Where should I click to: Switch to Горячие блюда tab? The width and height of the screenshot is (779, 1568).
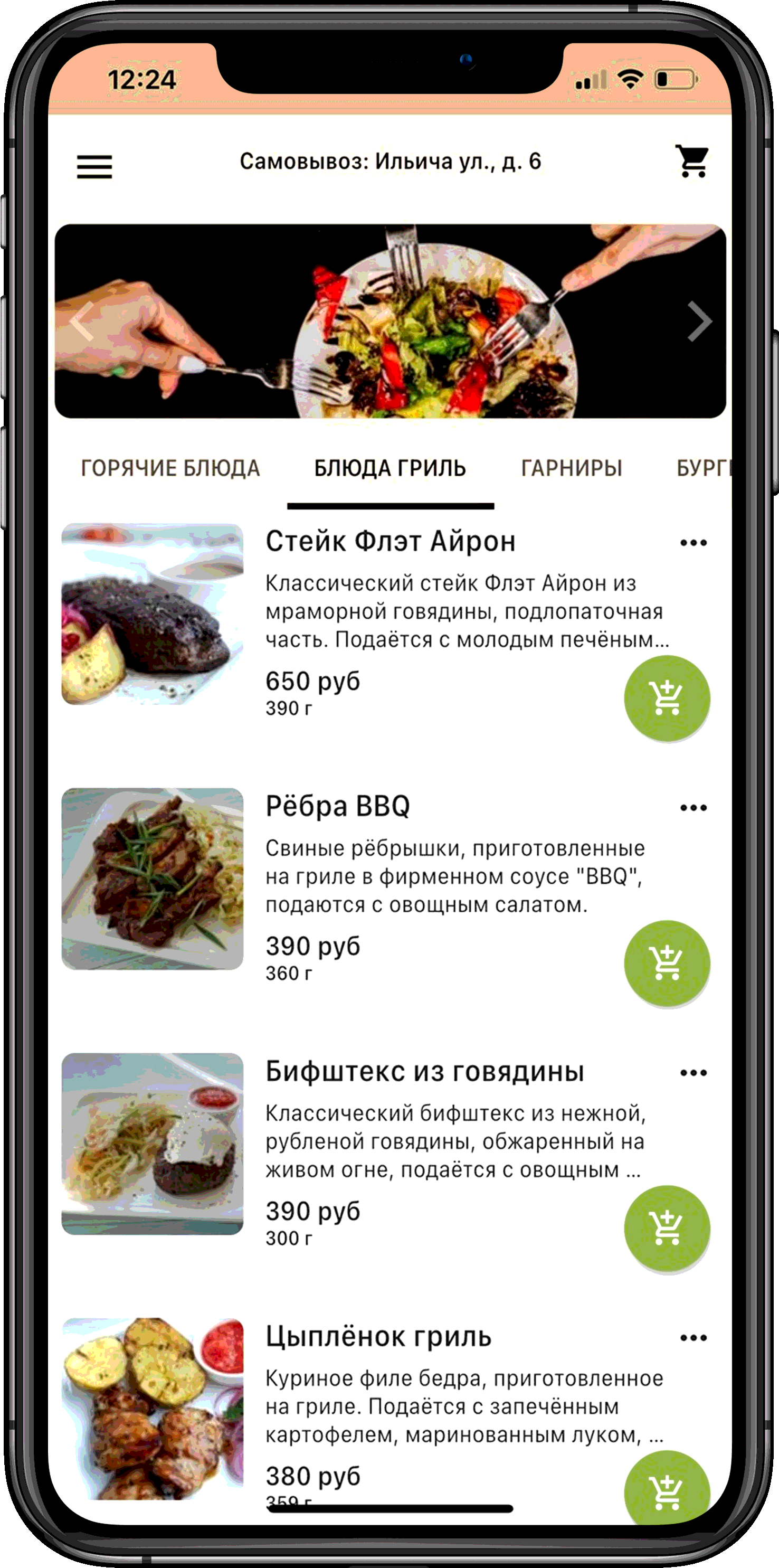click(x=170, y=468)
